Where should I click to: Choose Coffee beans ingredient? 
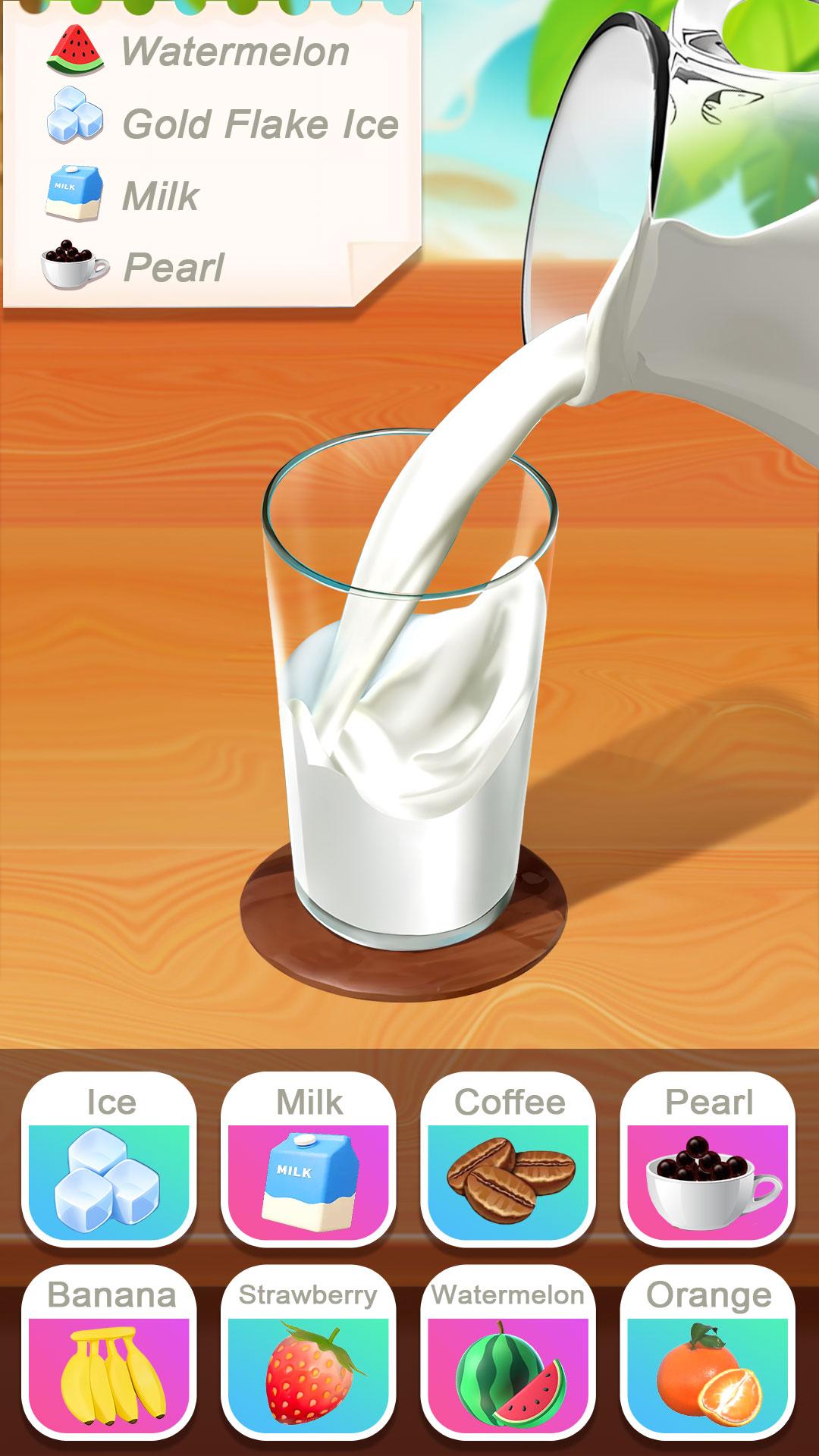pyautogui.click(x=508, y=1159)
